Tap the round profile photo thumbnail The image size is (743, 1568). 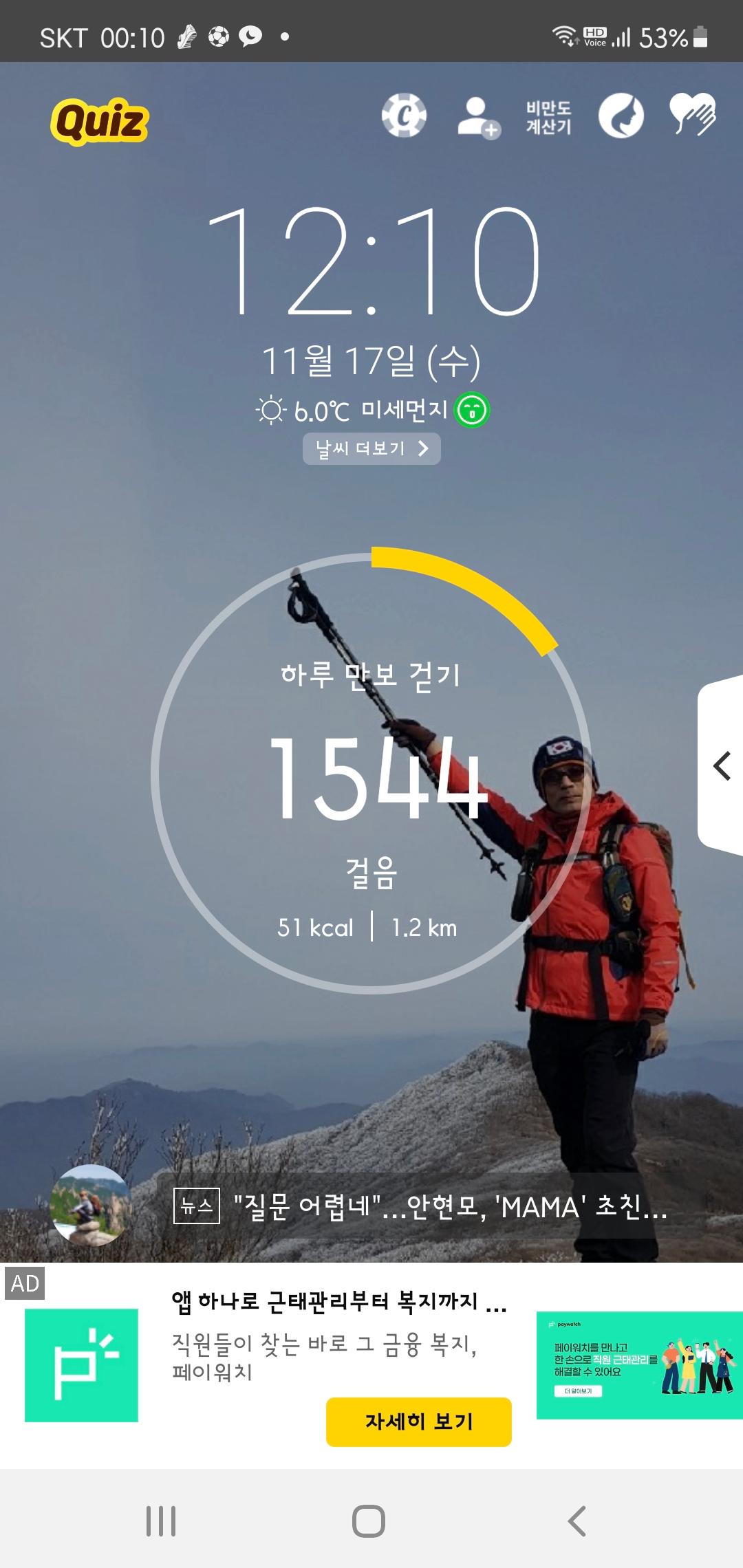pos(90,1206)
